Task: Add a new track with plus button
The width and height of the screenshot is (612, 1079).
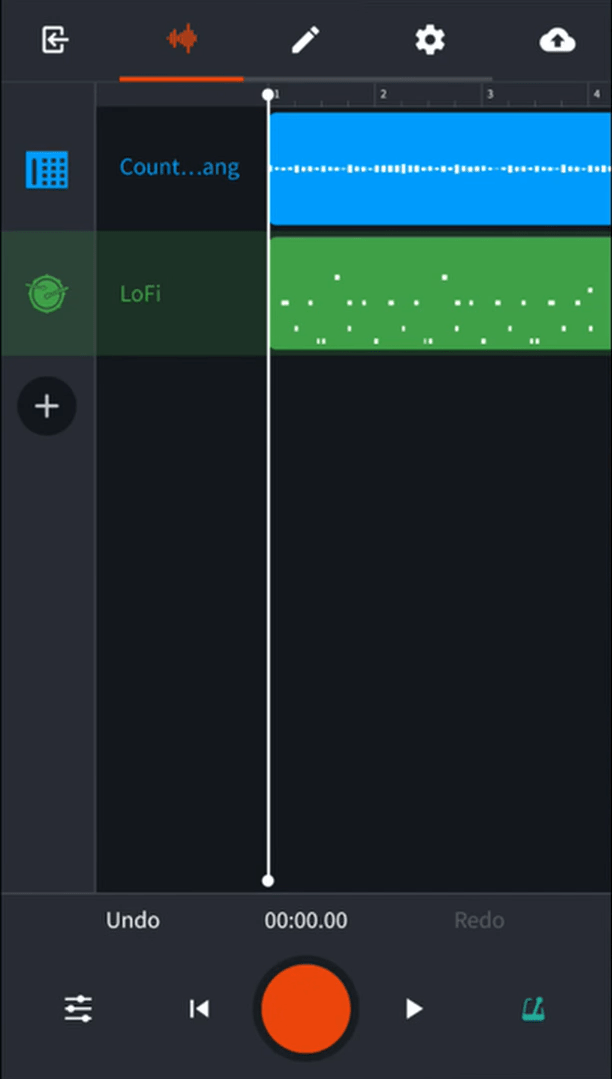Action: click(x=47, y=406)
